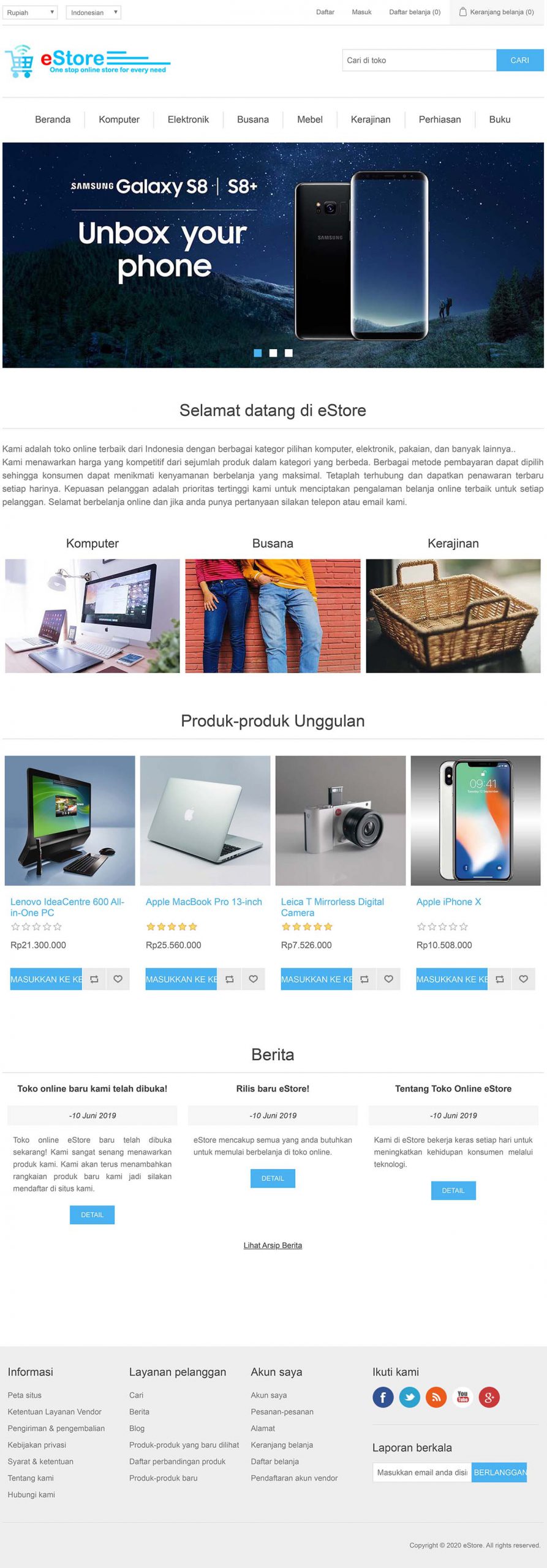Go to the Perhiasan category
The image size is (547, 1568).
click(x=439, y=119)
